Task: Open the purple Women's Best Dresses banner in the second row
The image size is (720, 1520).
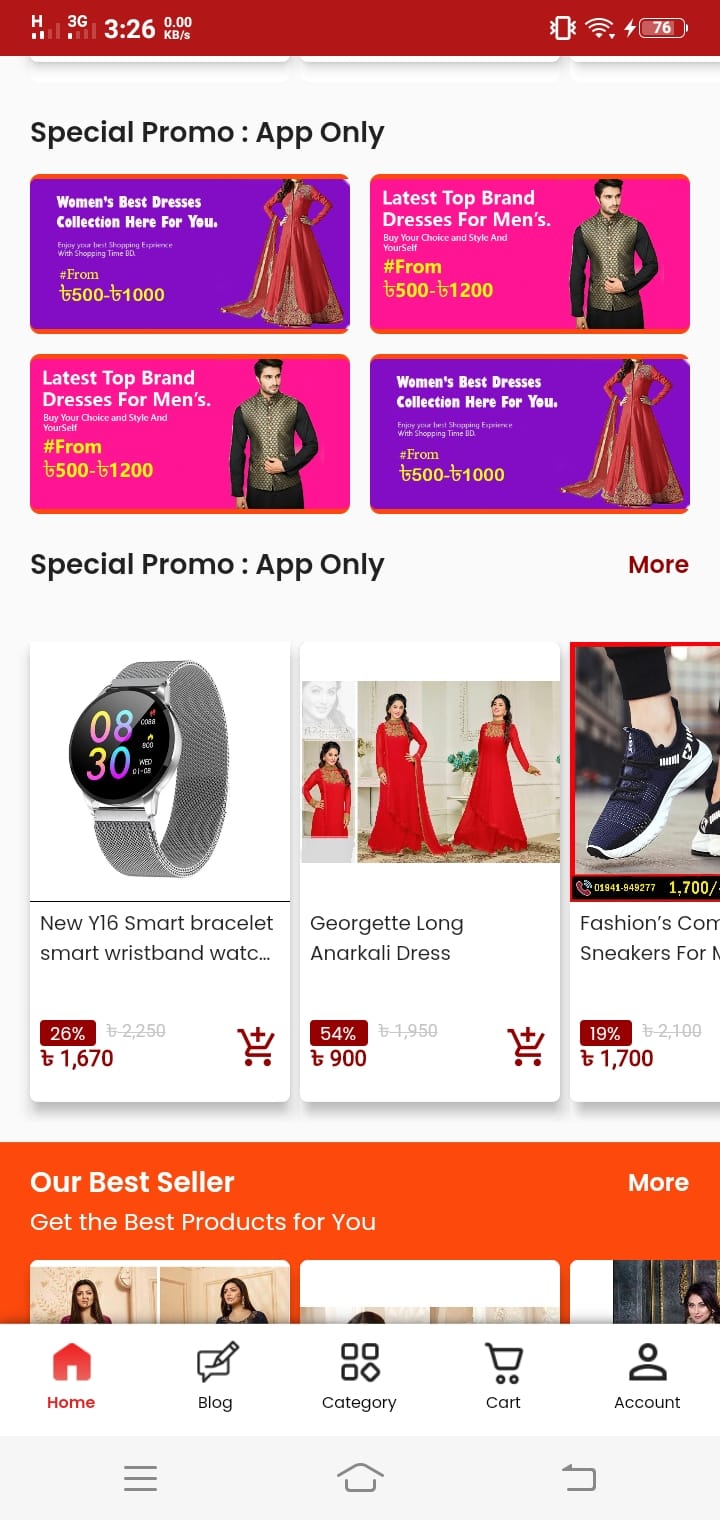Action: [530, 433]
